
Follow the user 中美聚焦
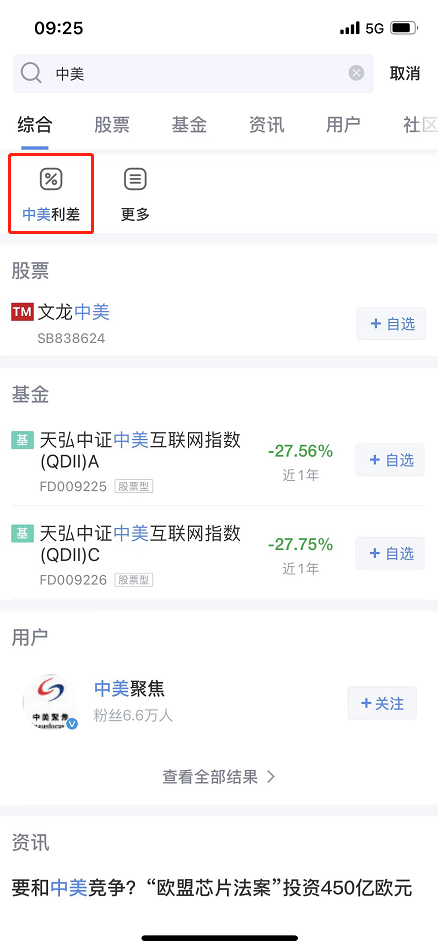point(382,703)
